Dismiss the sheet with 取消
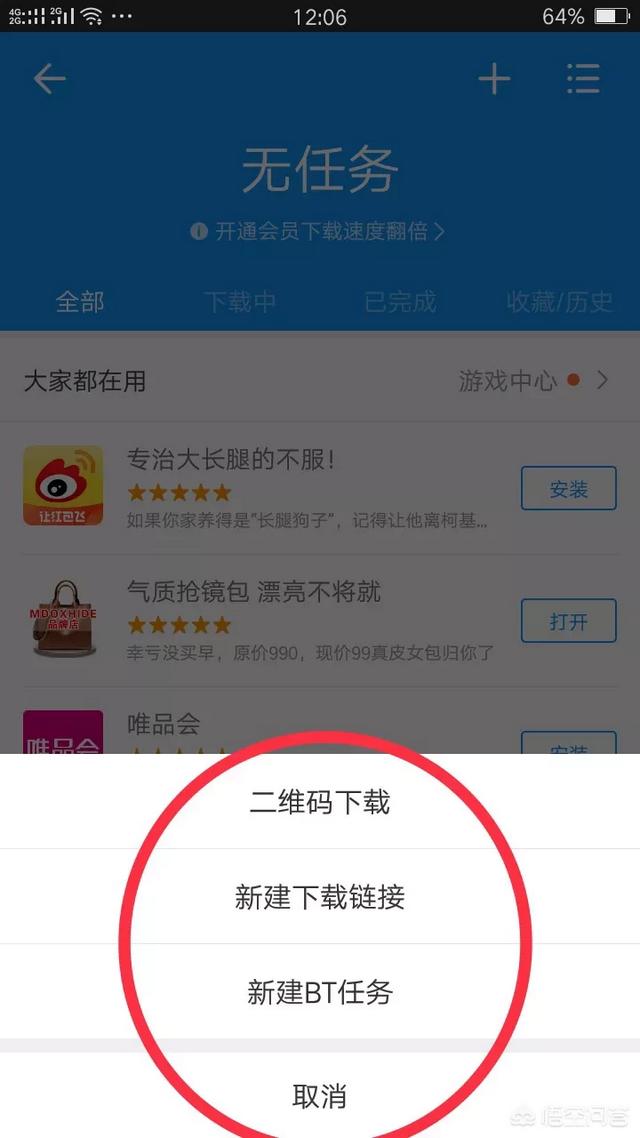The height and width of the screenshot is (1138, 640). 320,1095
